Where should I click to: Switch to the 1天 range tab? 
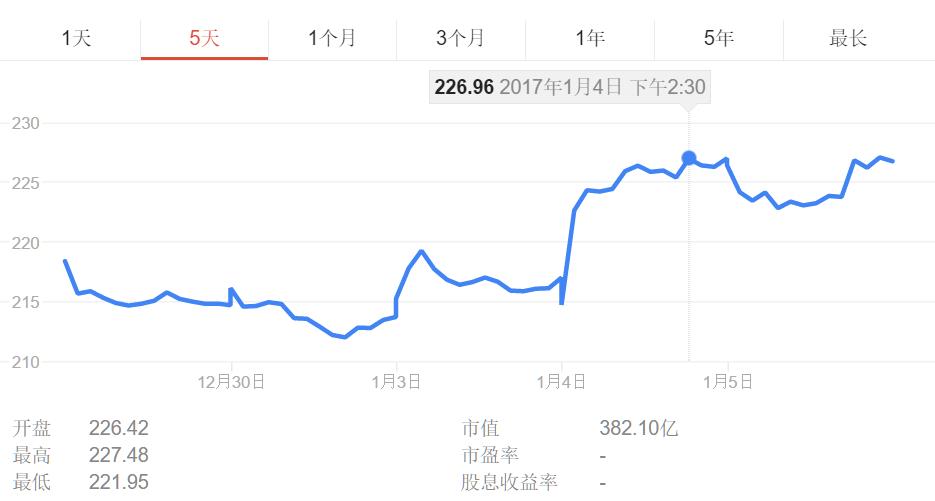point(76,39)
